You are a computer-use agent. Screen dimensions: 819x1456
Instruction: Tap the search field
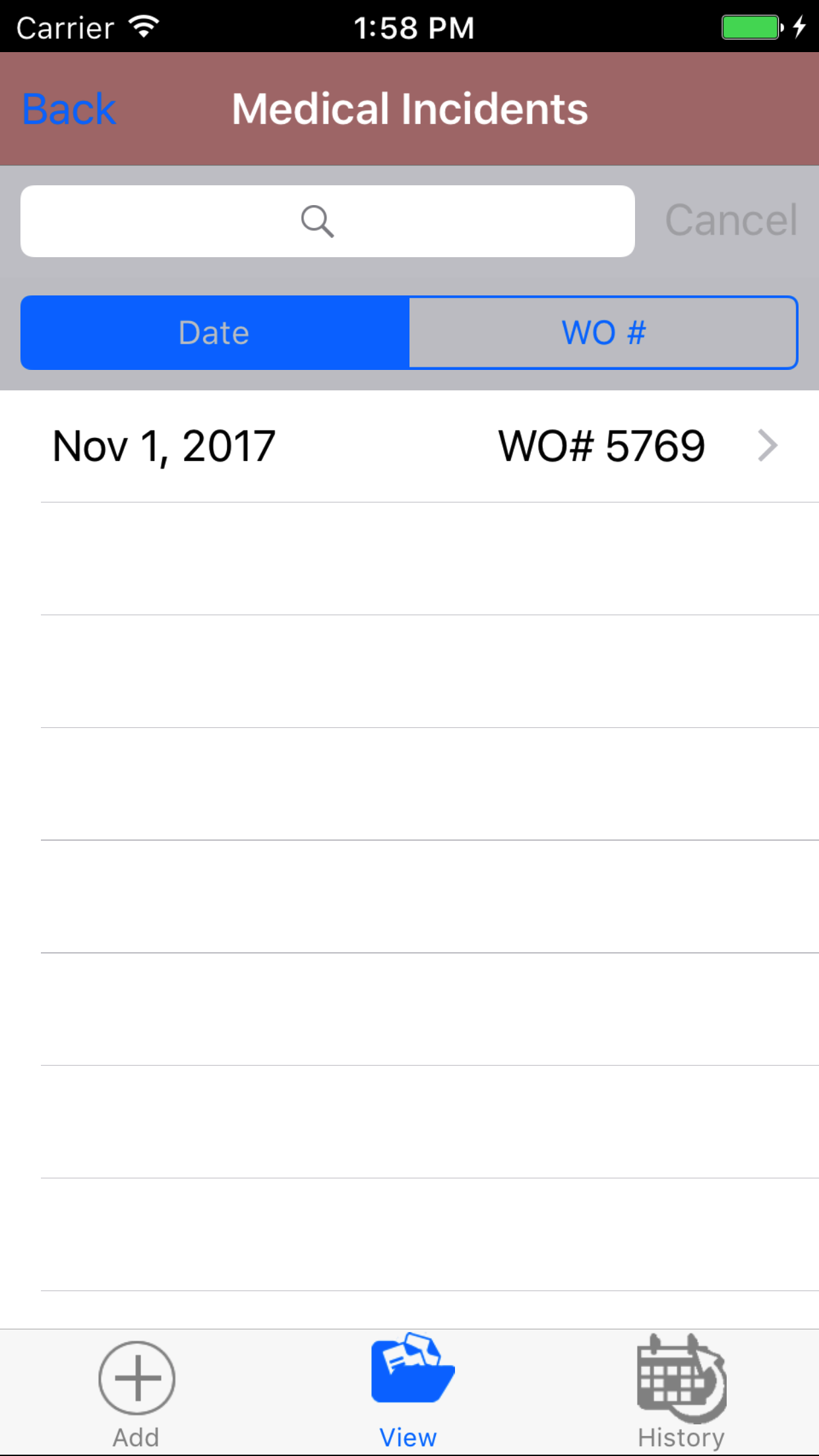(327, 222)
